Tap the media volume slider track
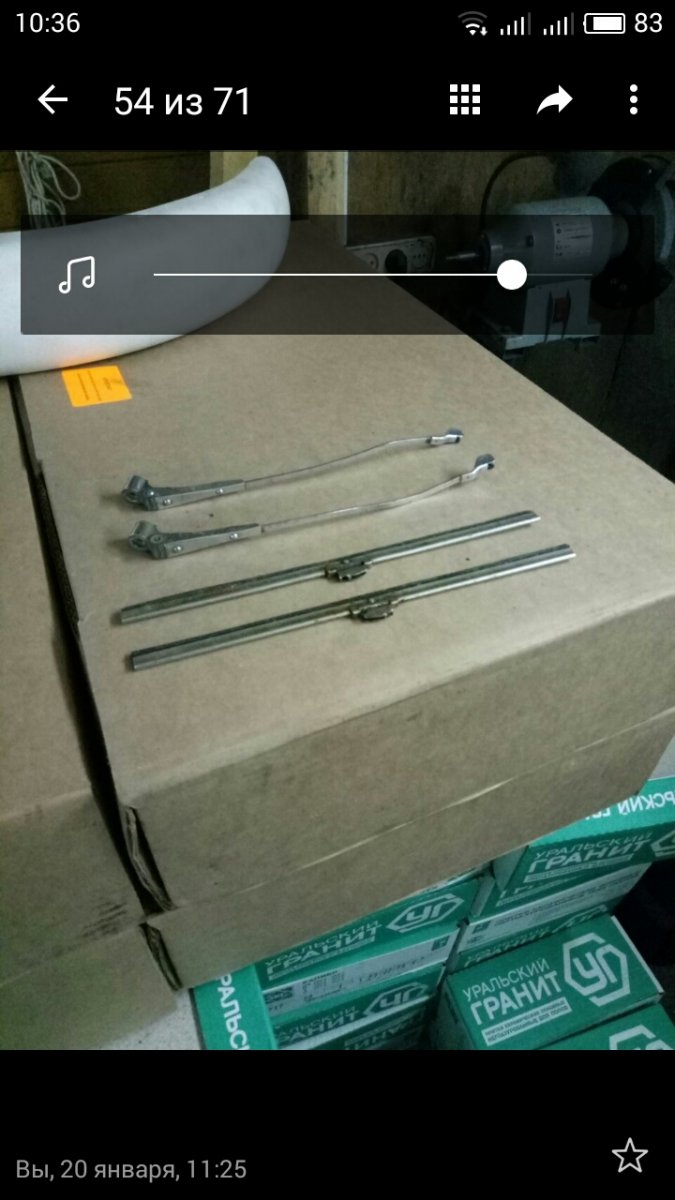 (x=372, y=275)
